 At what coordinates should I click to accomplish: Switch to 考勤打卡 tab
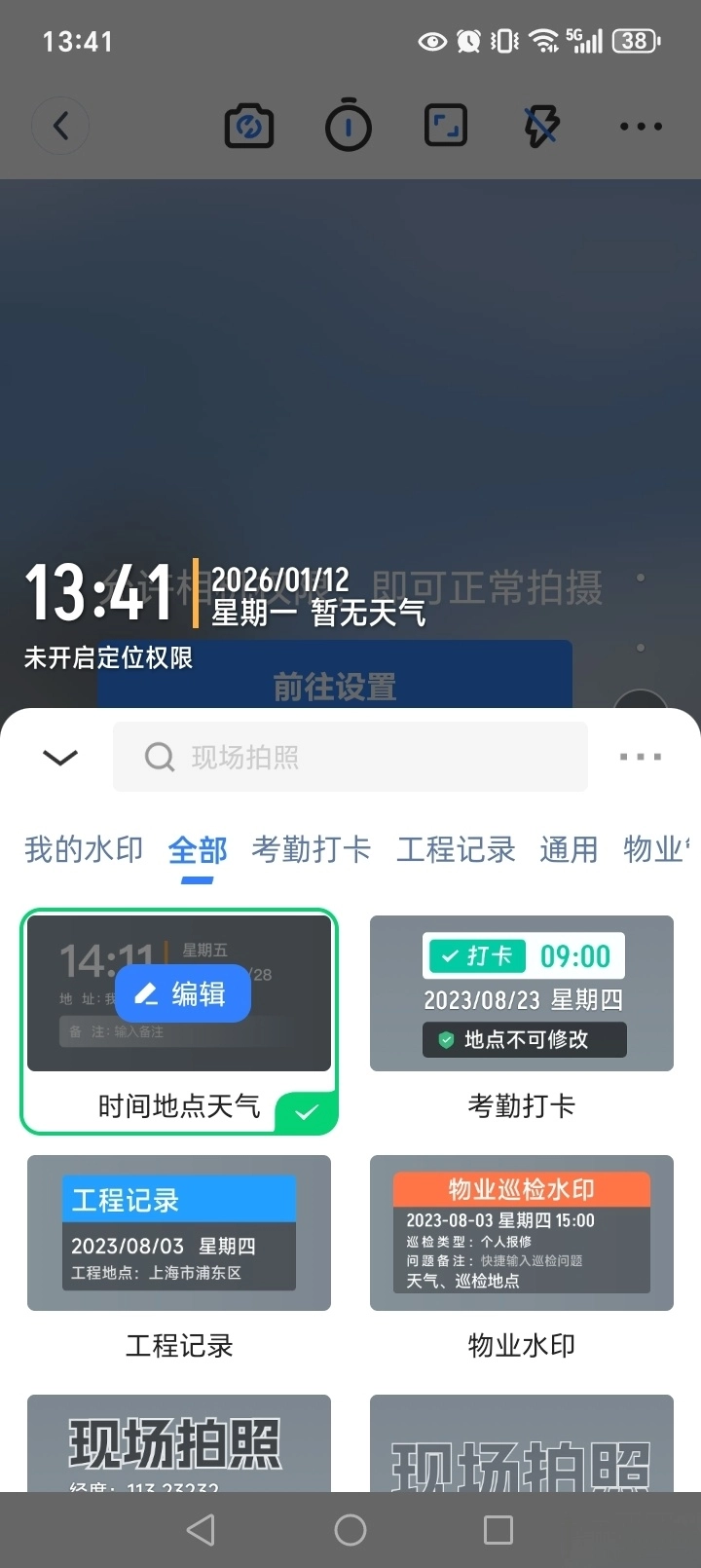[x=312, y=849]
